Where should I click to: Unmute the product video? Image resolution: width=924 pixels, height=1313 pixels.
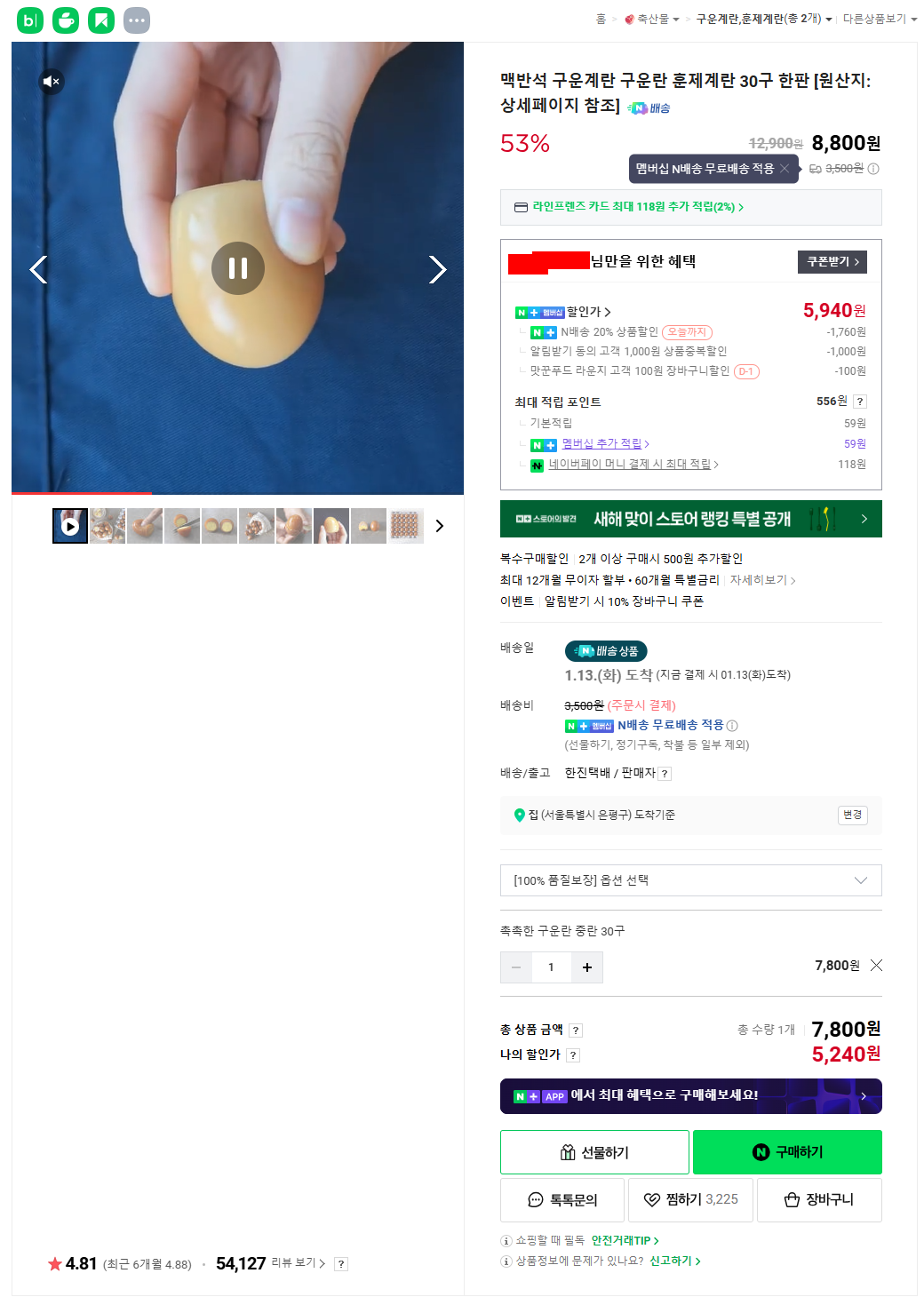tap(52, 82)
